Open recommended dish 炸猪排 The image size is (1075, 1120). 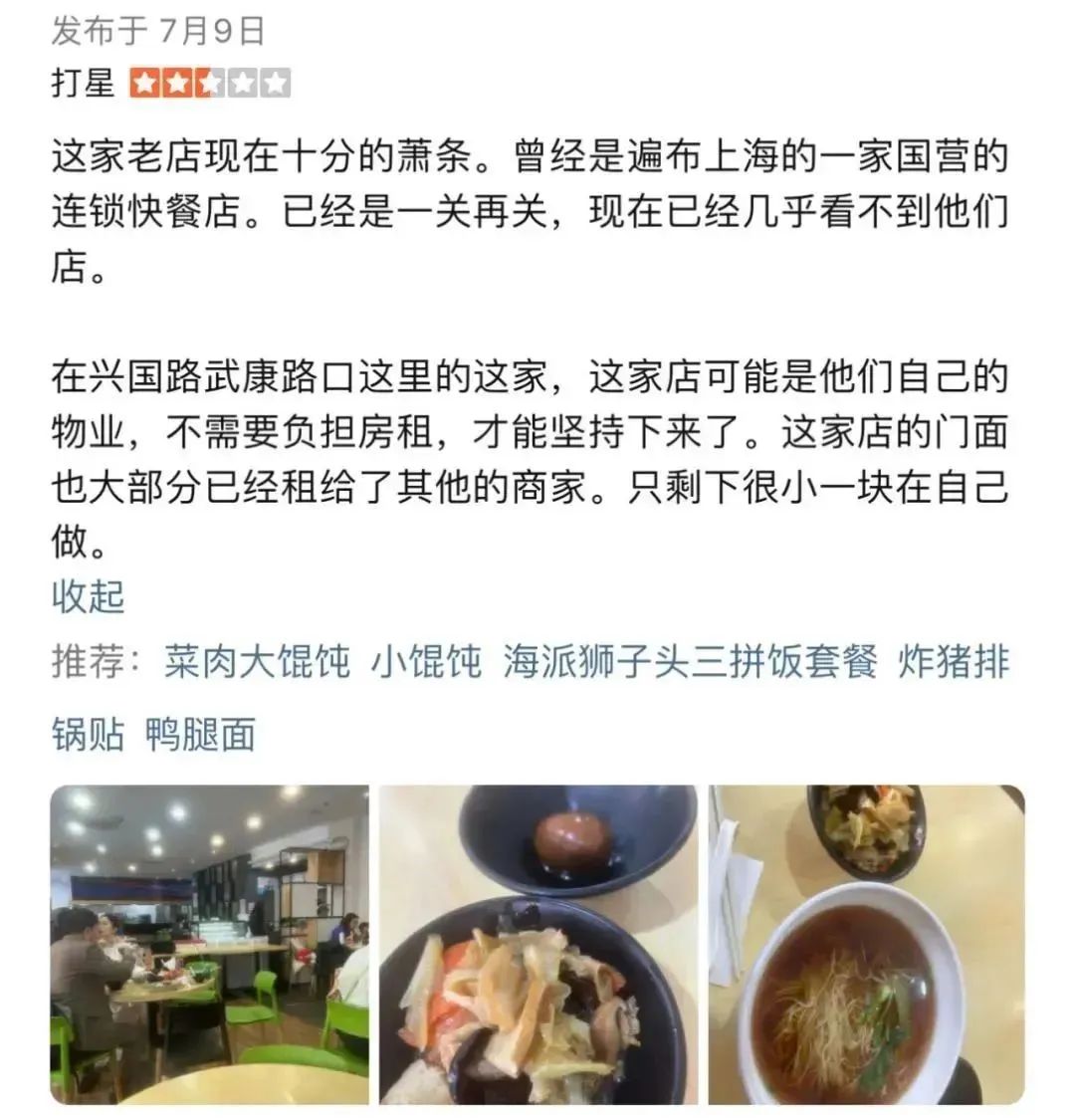tap(954, 662)
